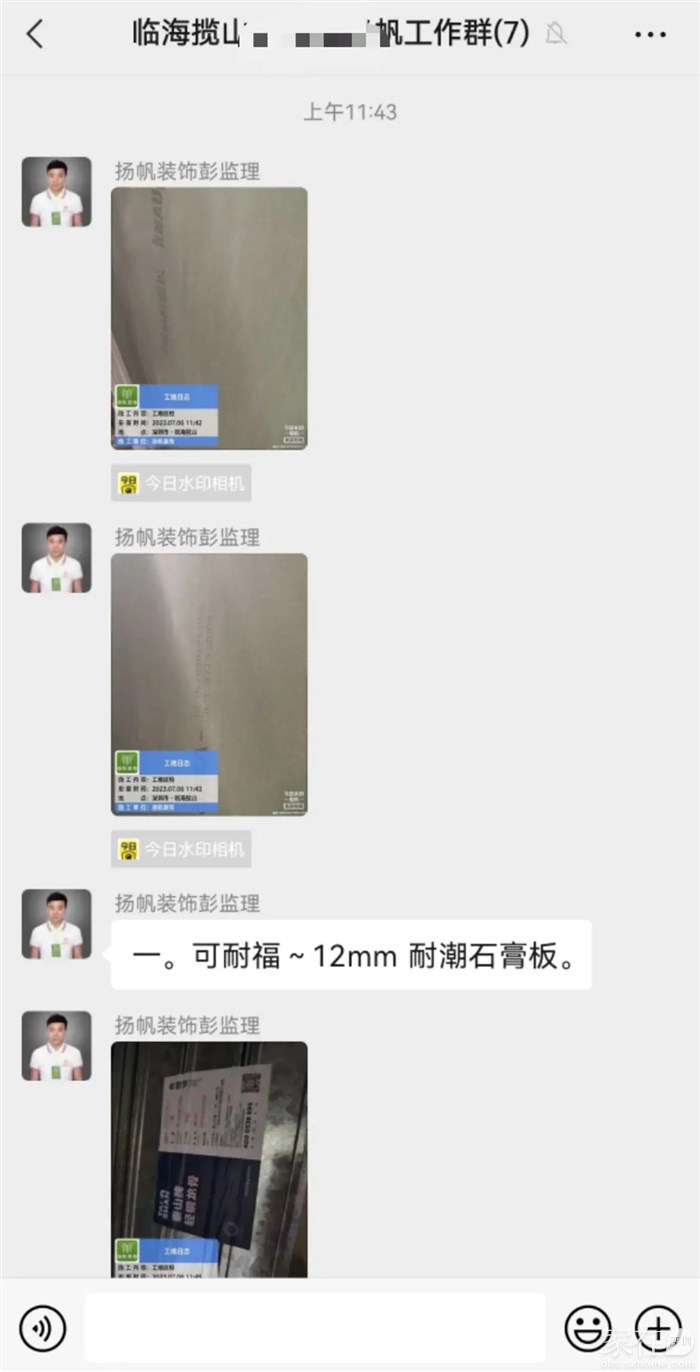Open the photo timestamped 11:43
Image resolution: width=700 pixels, height=1372 pixels.
tap(209, 684)
